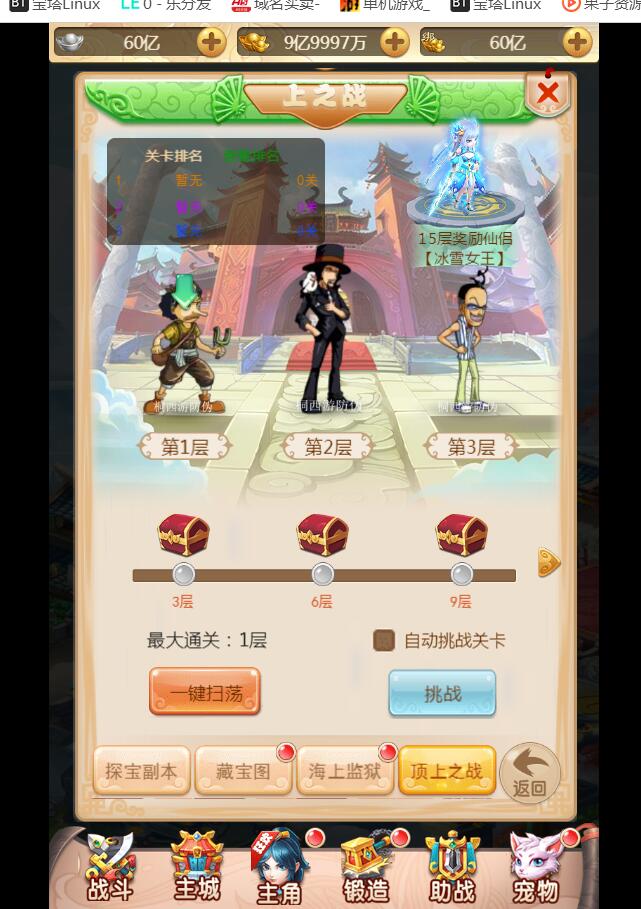Go to 主城 in the bottom navigation

tap(196, 867)
